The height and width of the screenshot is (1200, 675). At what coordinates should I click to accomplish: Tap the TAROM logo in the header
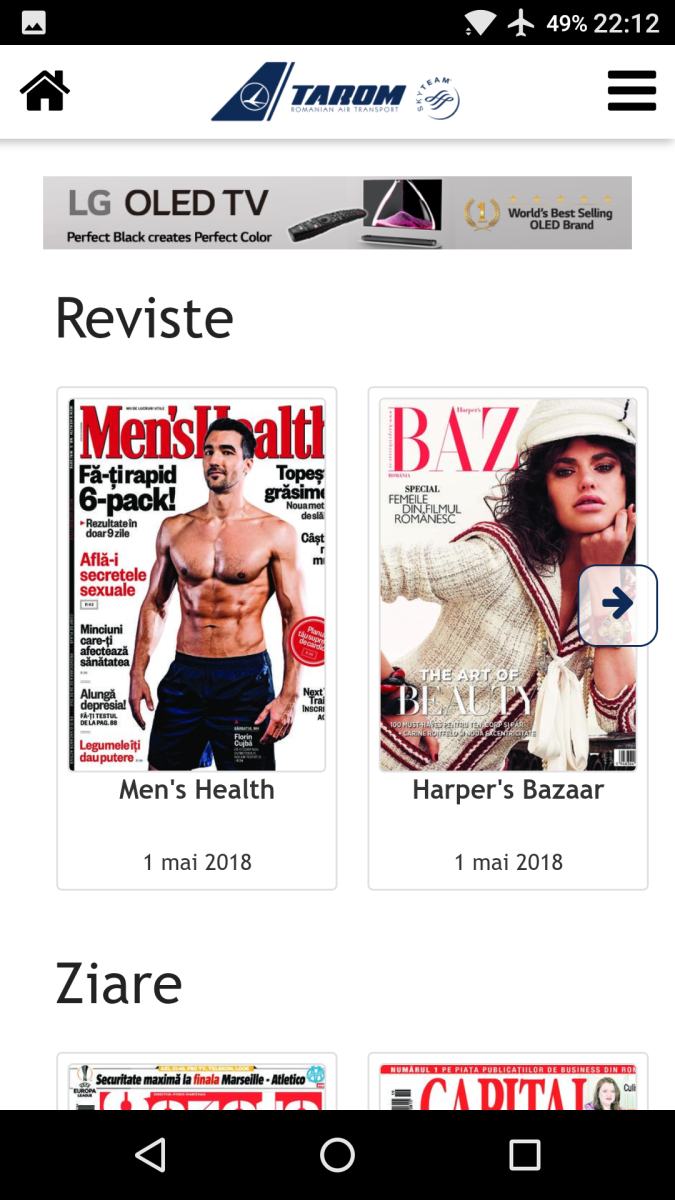tap(335, 93)
